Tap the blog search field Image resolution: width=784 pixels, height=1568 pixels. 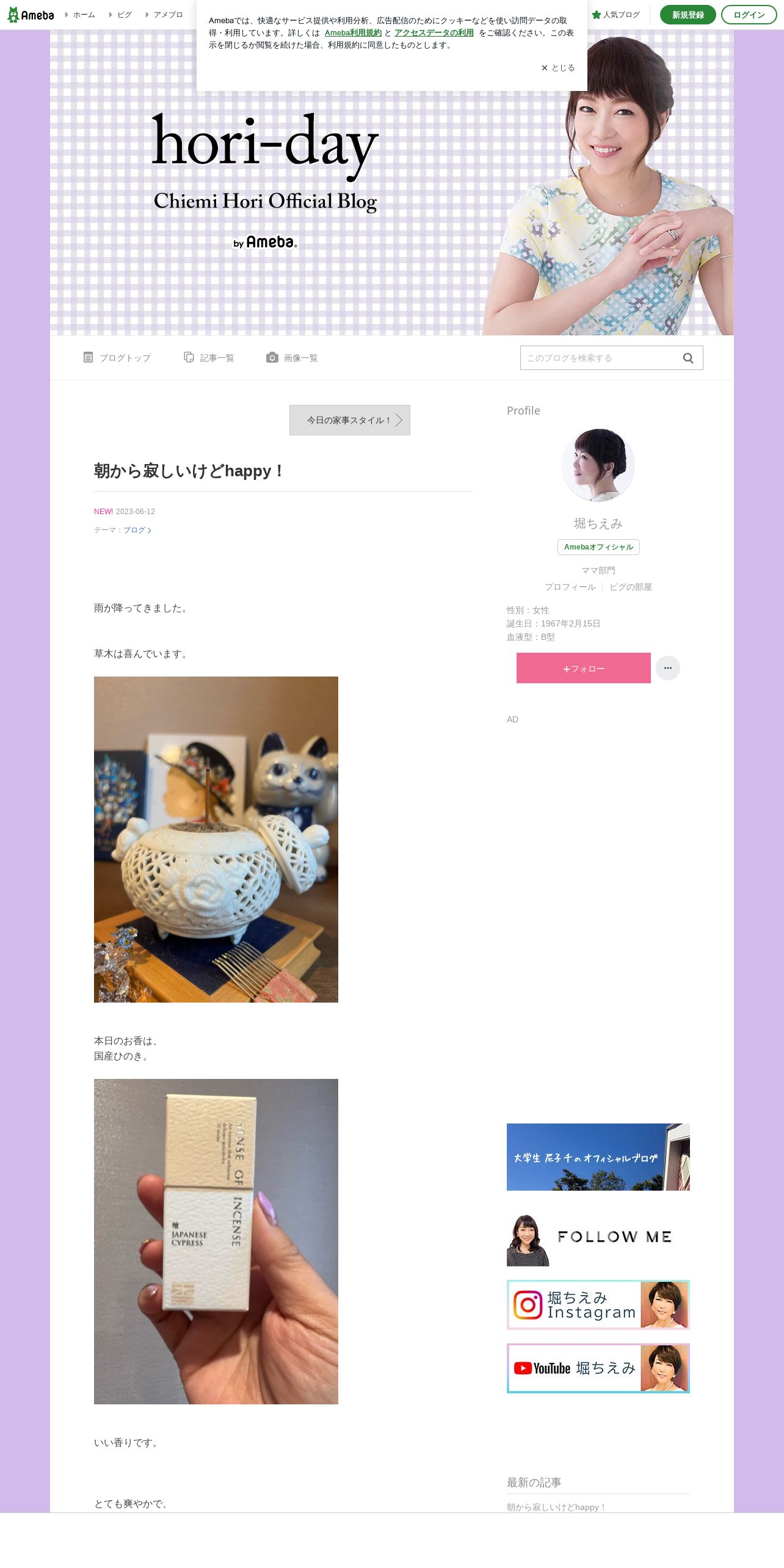point(598,358)
